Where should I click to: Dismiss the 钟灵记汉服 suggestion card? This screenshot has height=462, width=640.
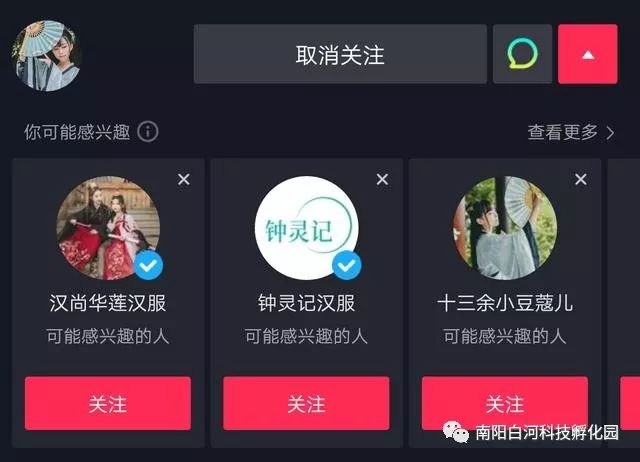point(382,179)
